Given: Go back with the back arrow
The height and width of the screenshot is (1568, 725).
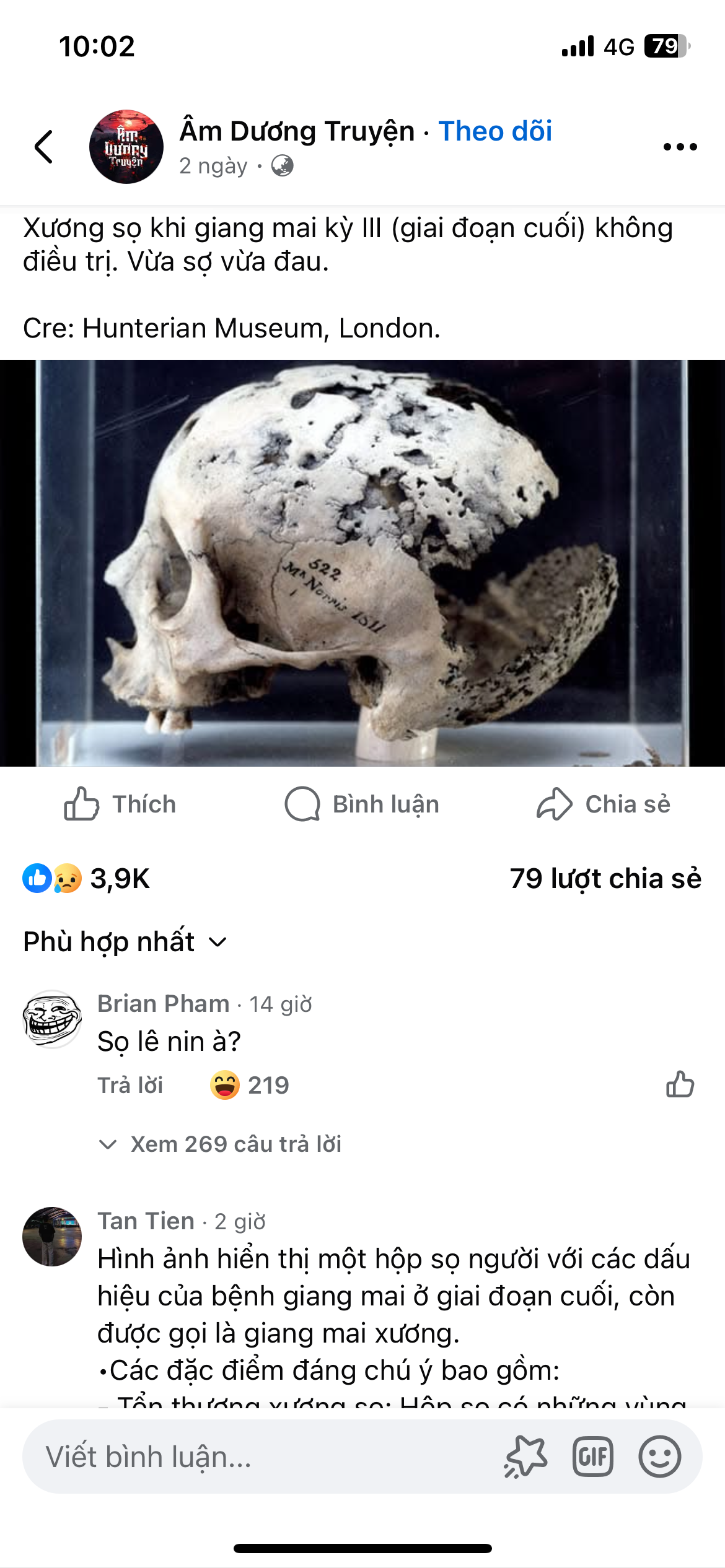Looking at the screenshot, I should click(x=44, y=147).
